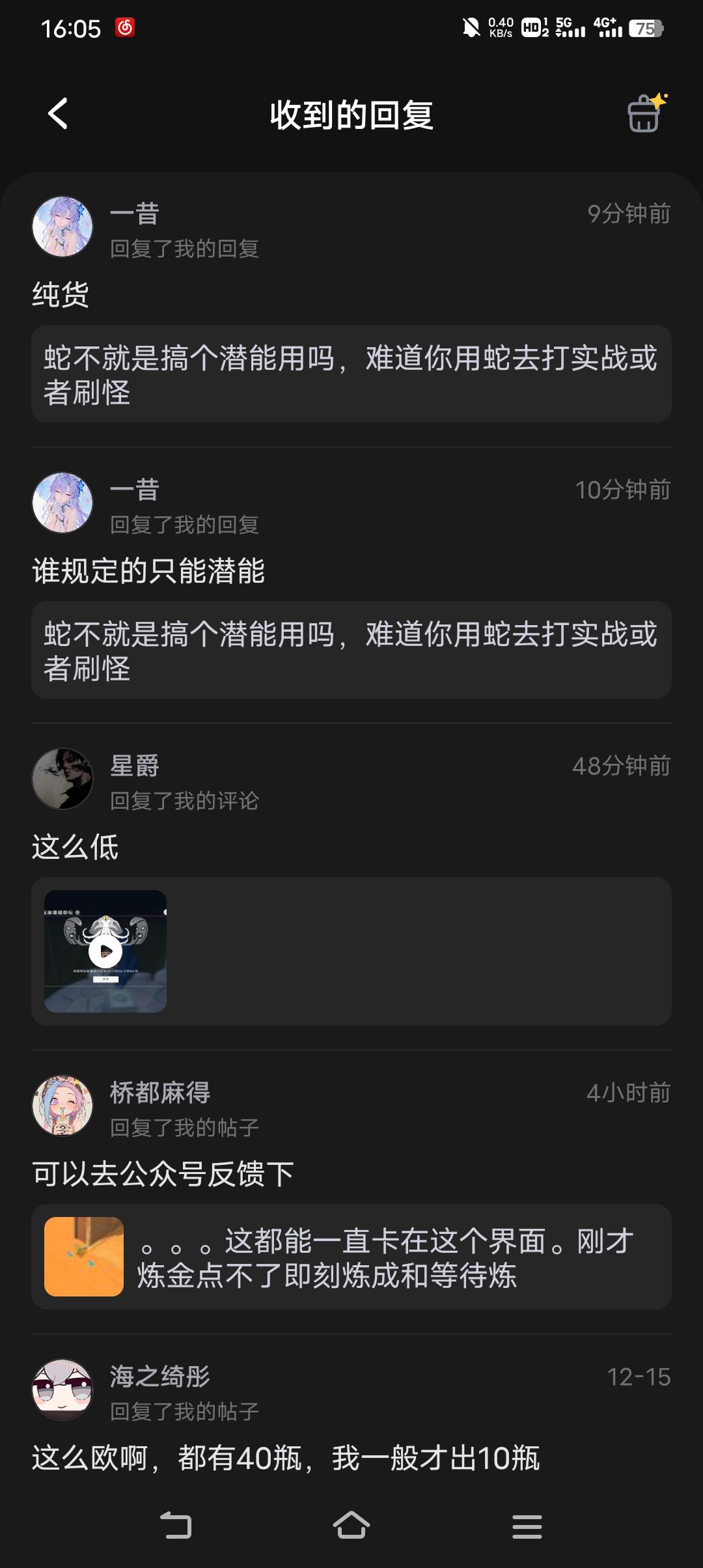Tap the quoted text about 蛇不就是搞个潜能用吗
The height and width of the screenshot is (1568, 703).
click(351, 372)
